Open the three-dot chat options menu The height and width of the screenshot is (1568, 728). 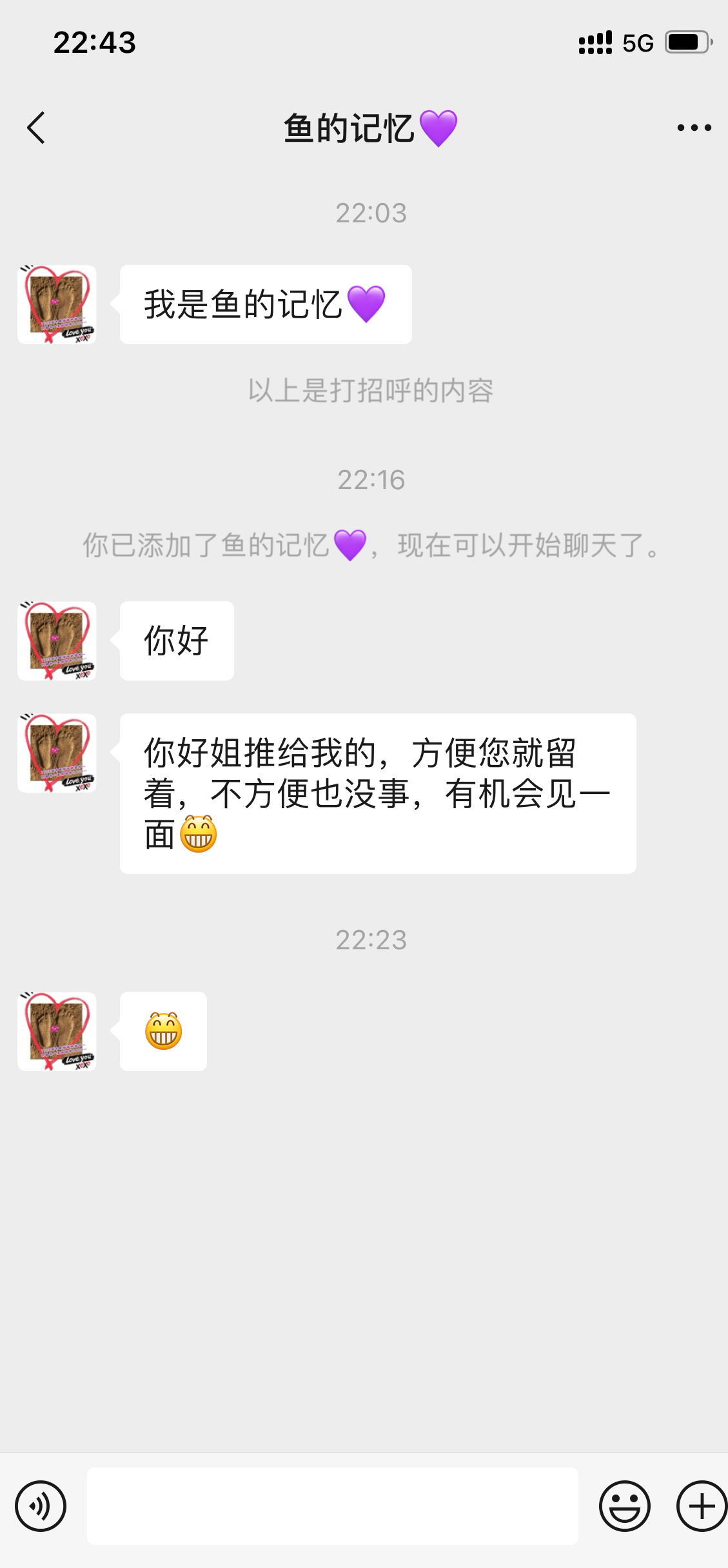(694, 128)
